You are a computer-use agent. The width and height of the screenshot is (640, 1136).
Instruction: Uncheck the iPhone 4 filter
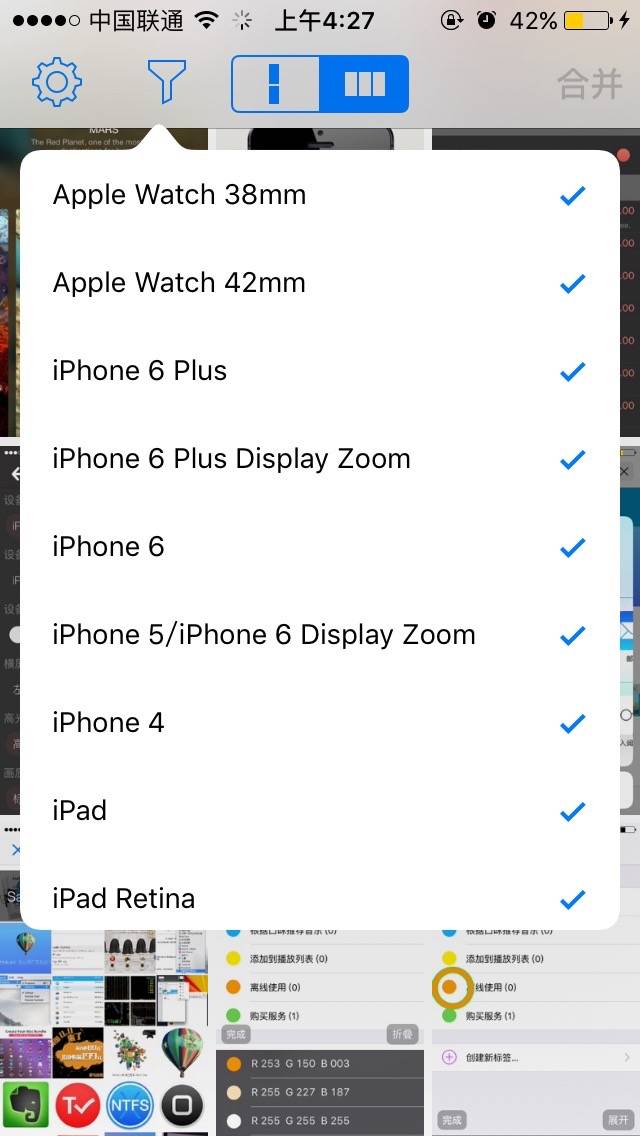[320, 722]
